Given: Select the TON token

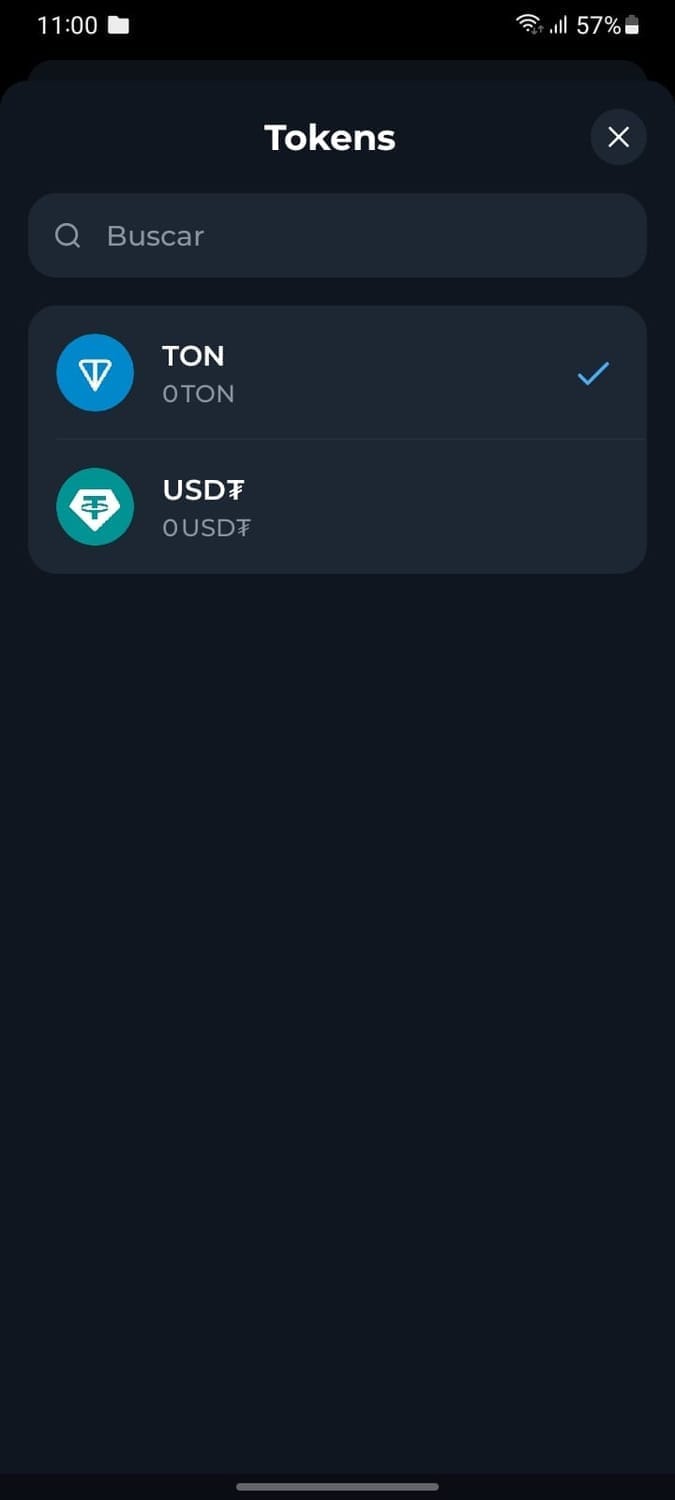Looking at the screenshot, I should tap(337, 373).
